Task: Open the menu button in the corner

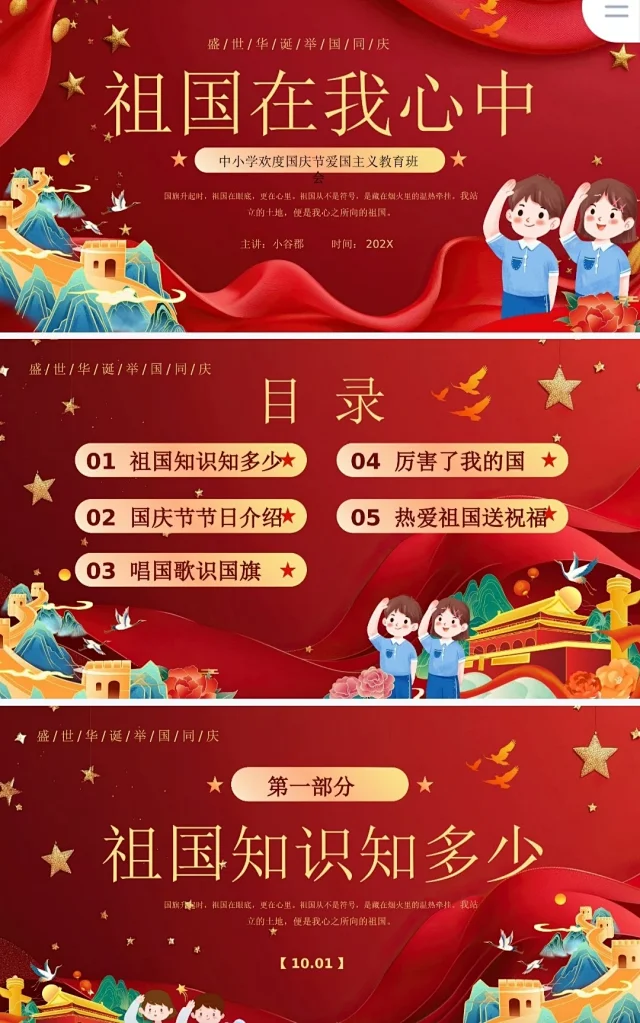Action: [x=615, y=14]
